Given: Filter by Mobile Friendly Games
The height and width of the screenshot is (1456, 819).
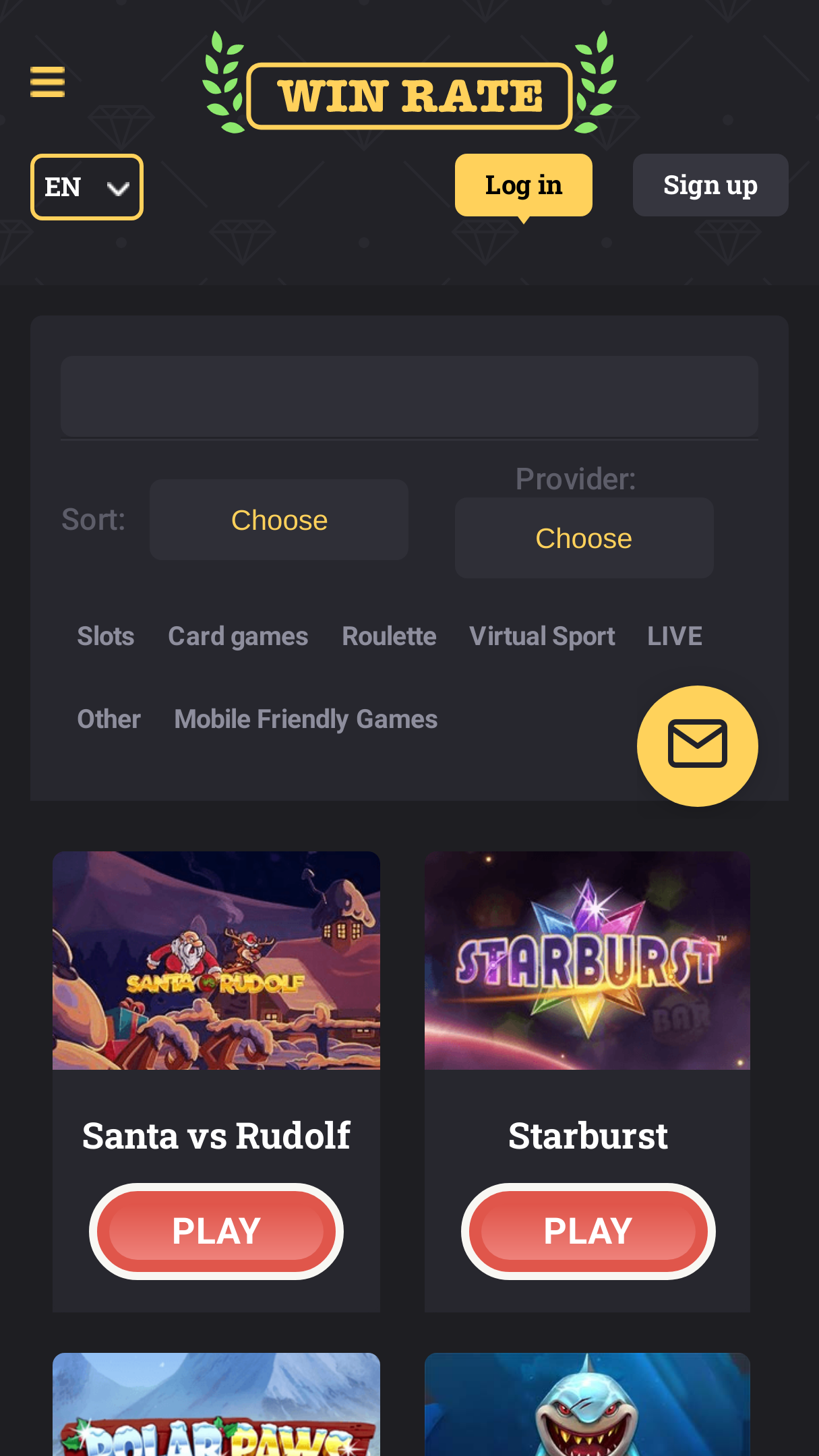Looking at the screenshot, I should 306,719.
